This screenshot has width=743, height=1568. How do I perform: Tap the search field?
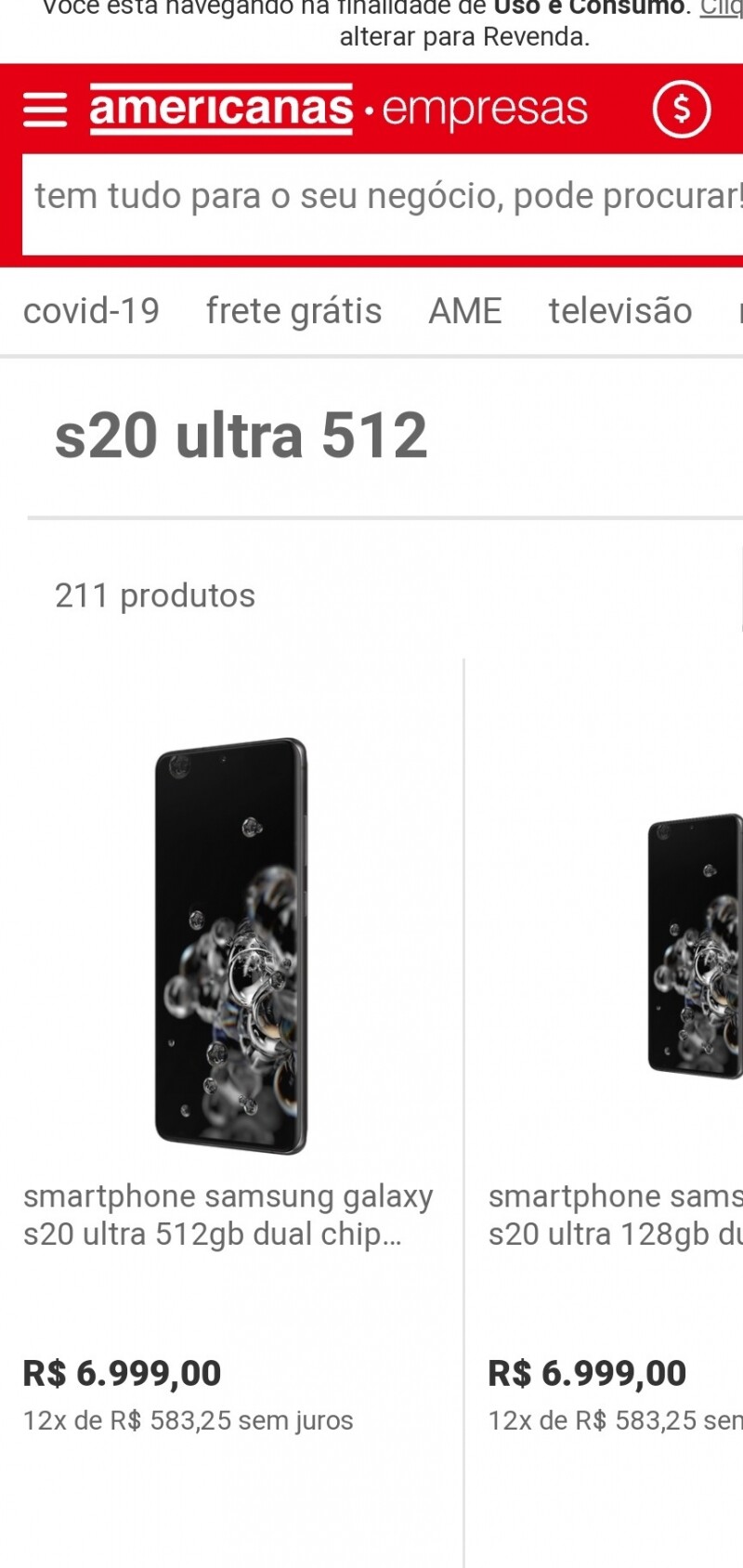click(381, 197)
